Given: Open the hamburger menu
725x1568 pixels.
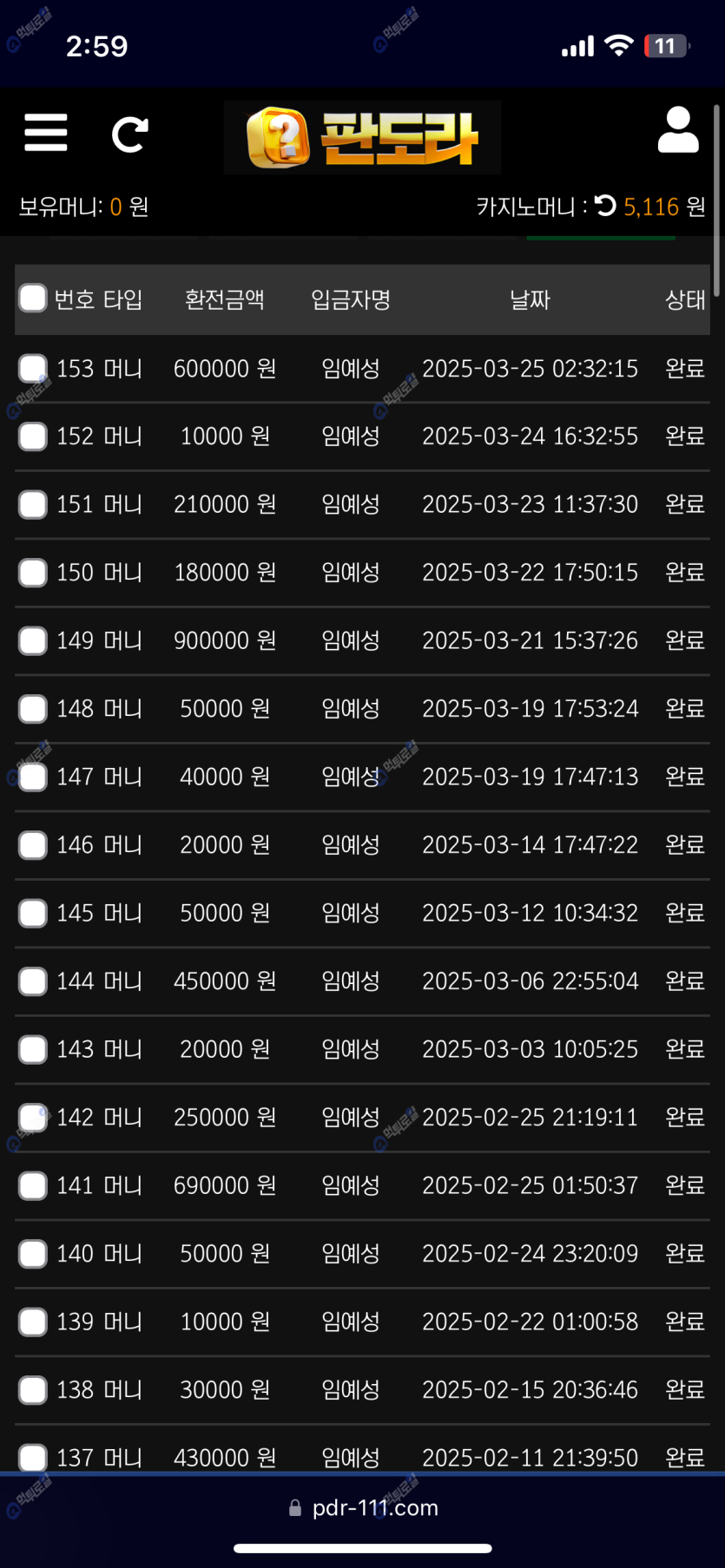Looking at the screenshot, I should (x=46, y=133).
